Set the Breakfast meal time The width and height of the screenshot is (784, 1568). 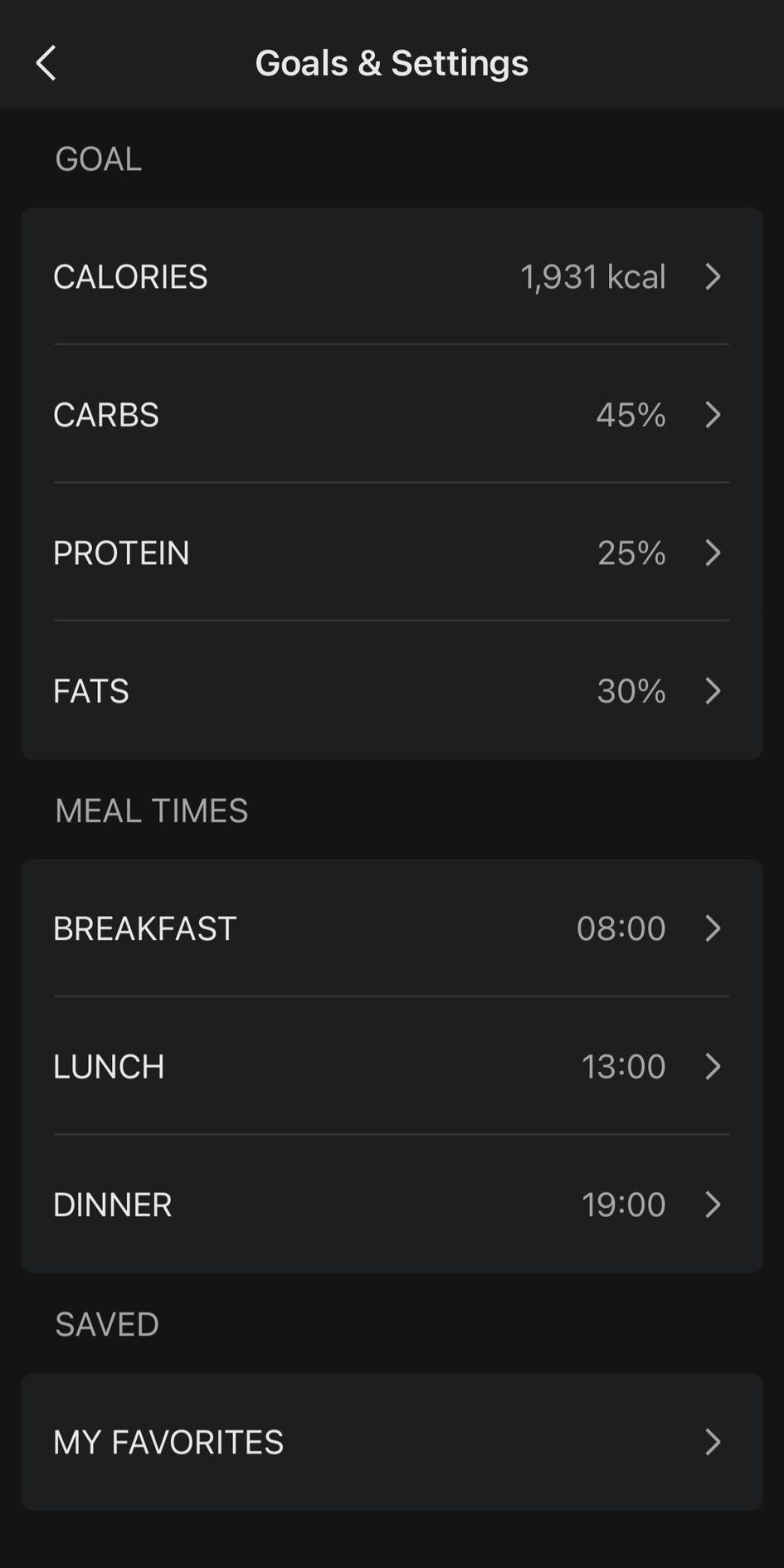pyautogui.click(x=392, y=928)
